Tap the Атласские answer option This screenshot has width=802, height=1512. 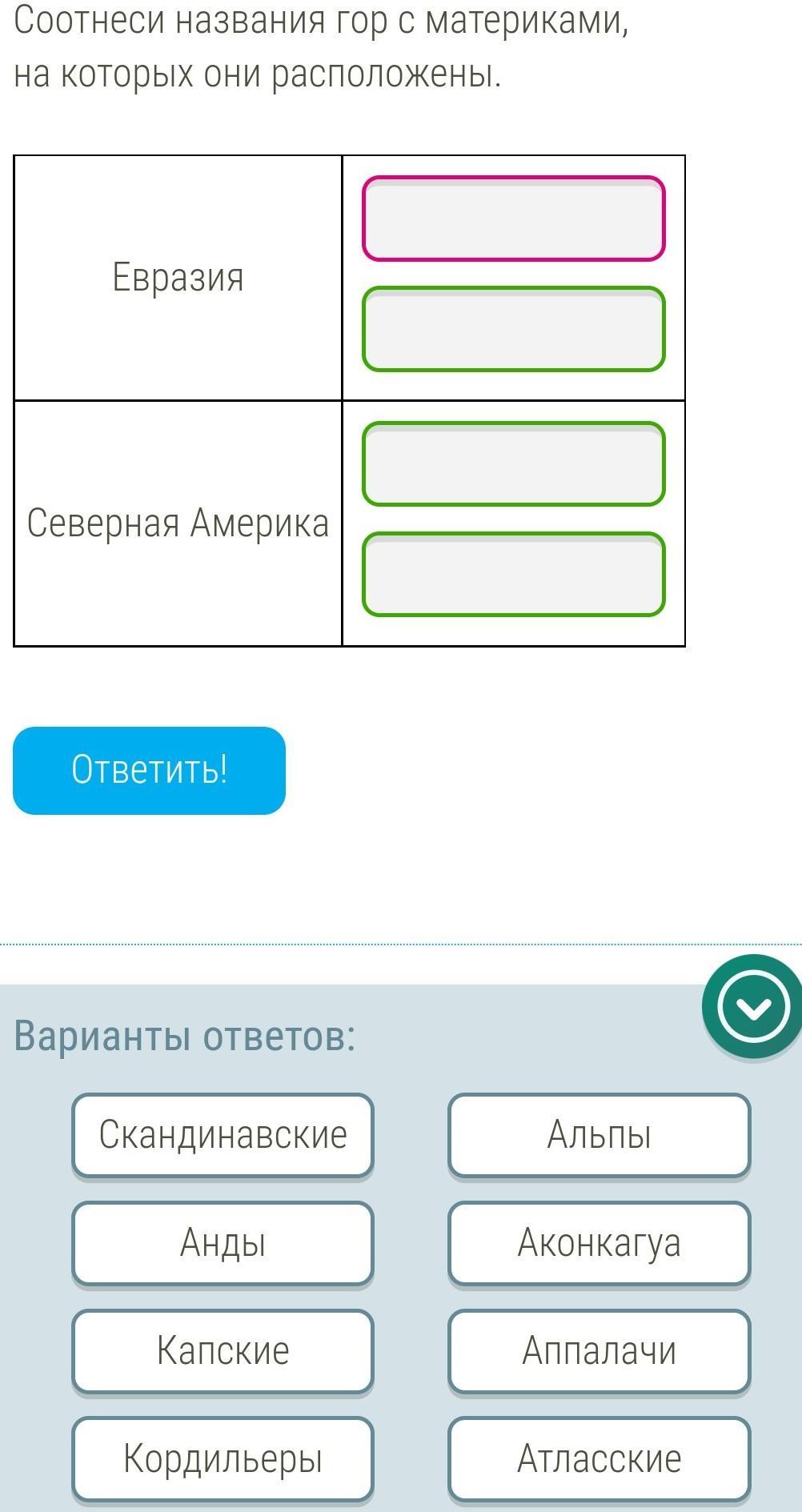pos(599,1459)
